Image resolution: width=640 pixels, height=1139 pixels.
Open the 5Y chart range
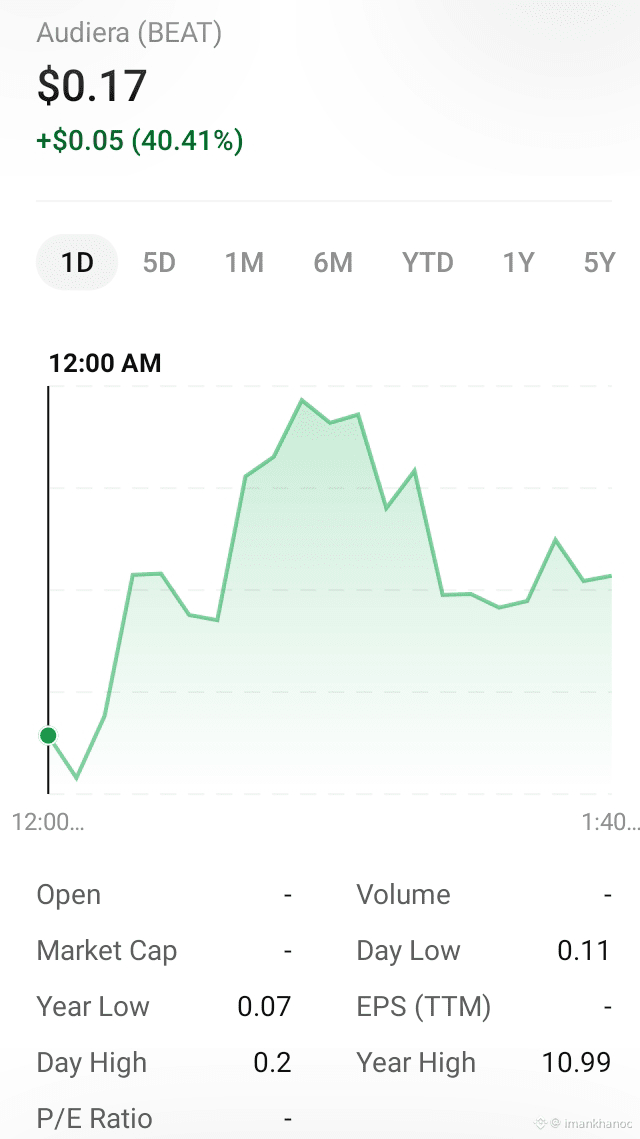click(599, 262)
